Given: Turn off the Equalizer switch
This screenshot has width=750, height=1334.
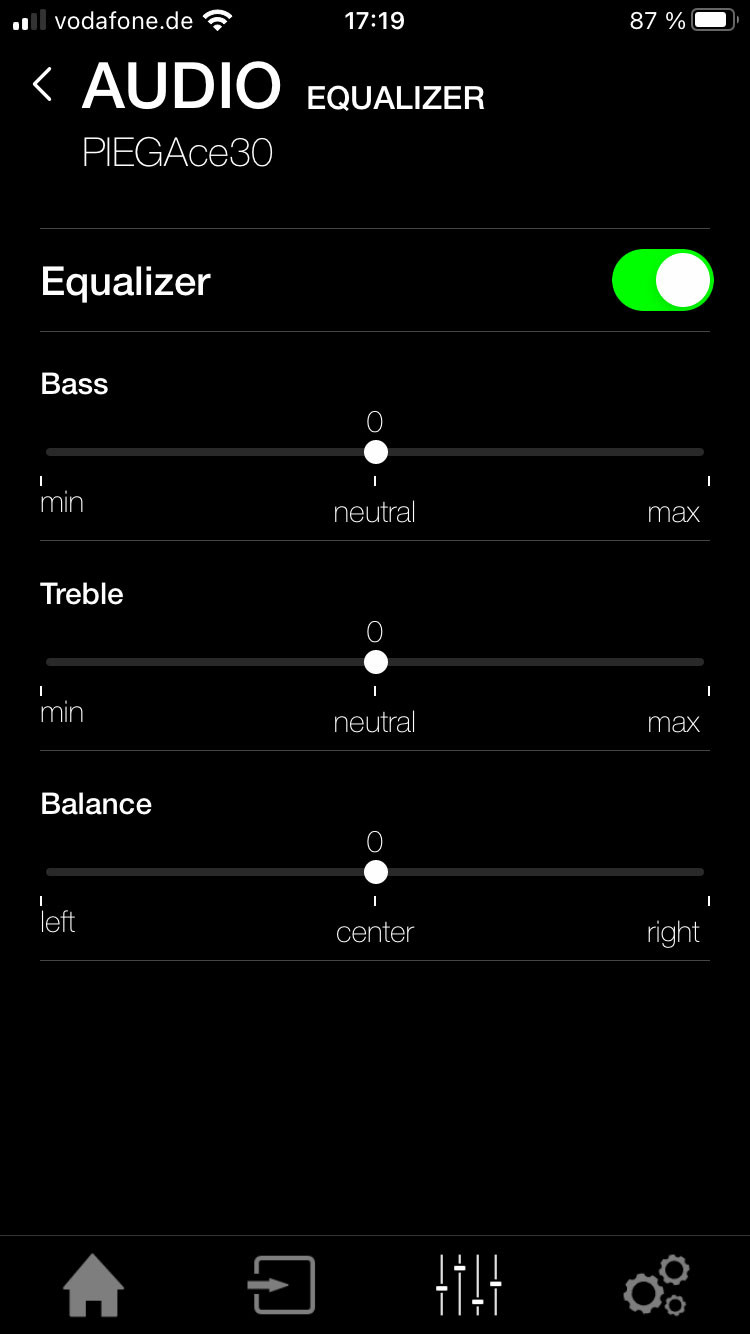Looking at the screenshot, I should (662, 280).
